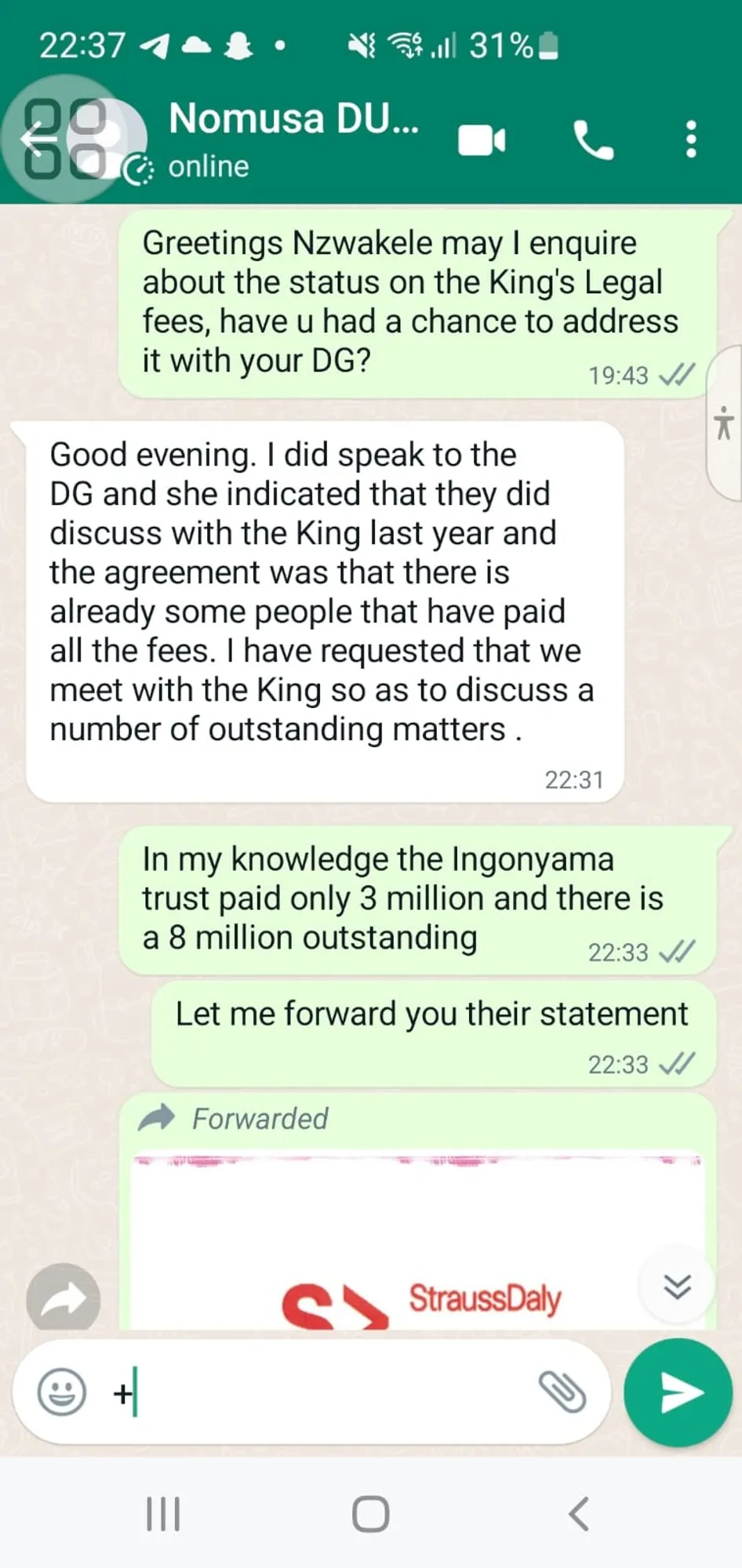The height and width of the screenshot is (1568, 742).
Task: Go to the home screen
Action: coord(370,1513)
